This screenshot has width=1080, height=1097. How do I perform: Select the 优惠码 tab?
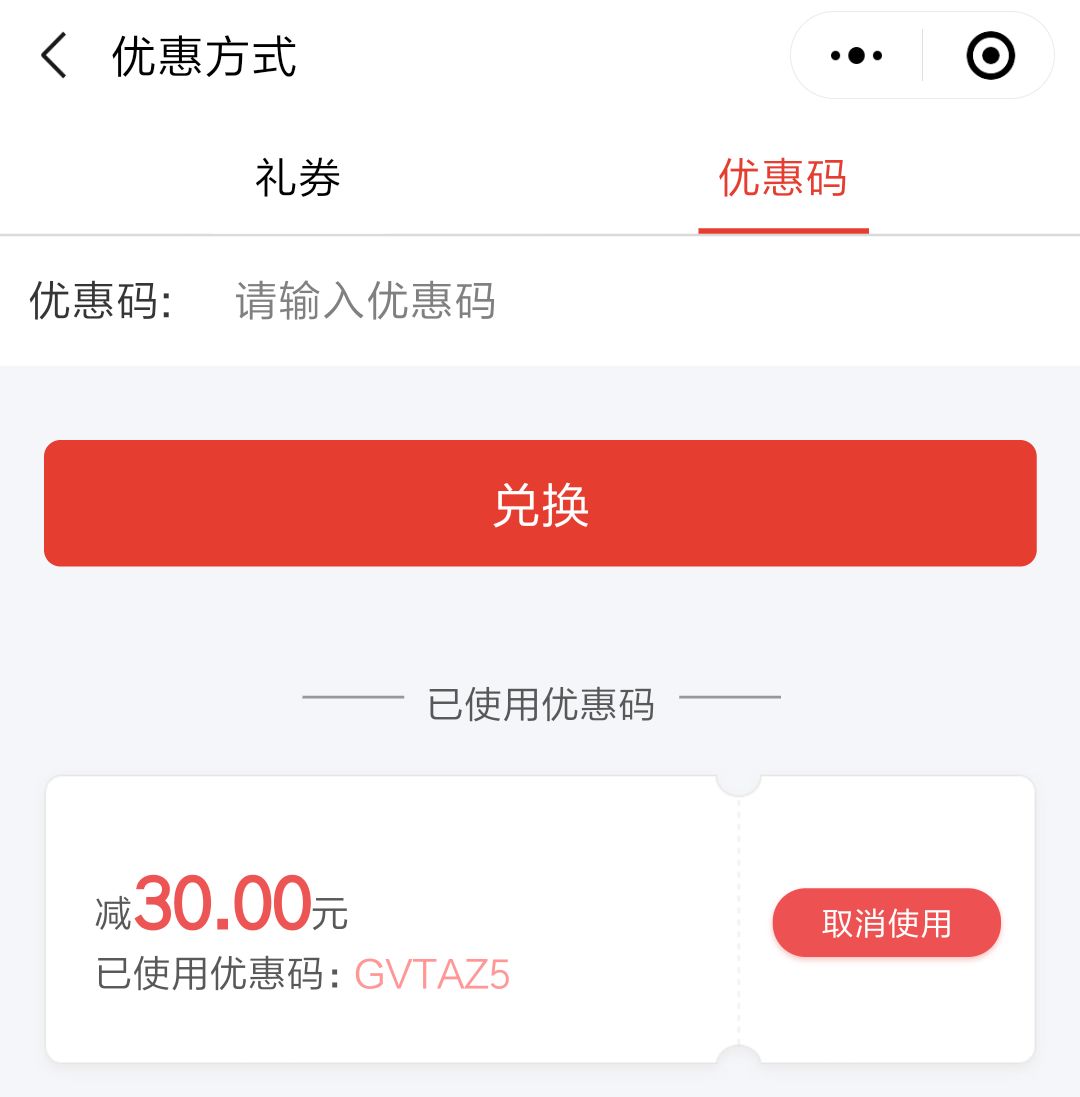(x=783, y=178)
